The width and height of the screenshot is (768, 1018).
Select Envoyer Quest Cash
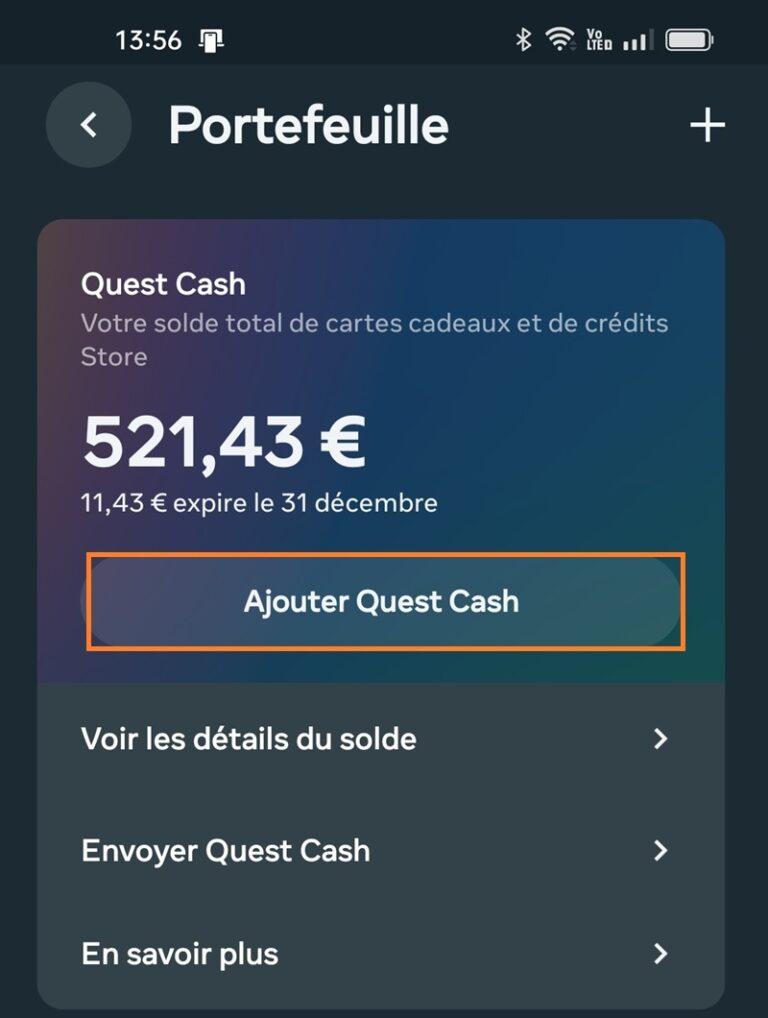[x=226, y=851]
